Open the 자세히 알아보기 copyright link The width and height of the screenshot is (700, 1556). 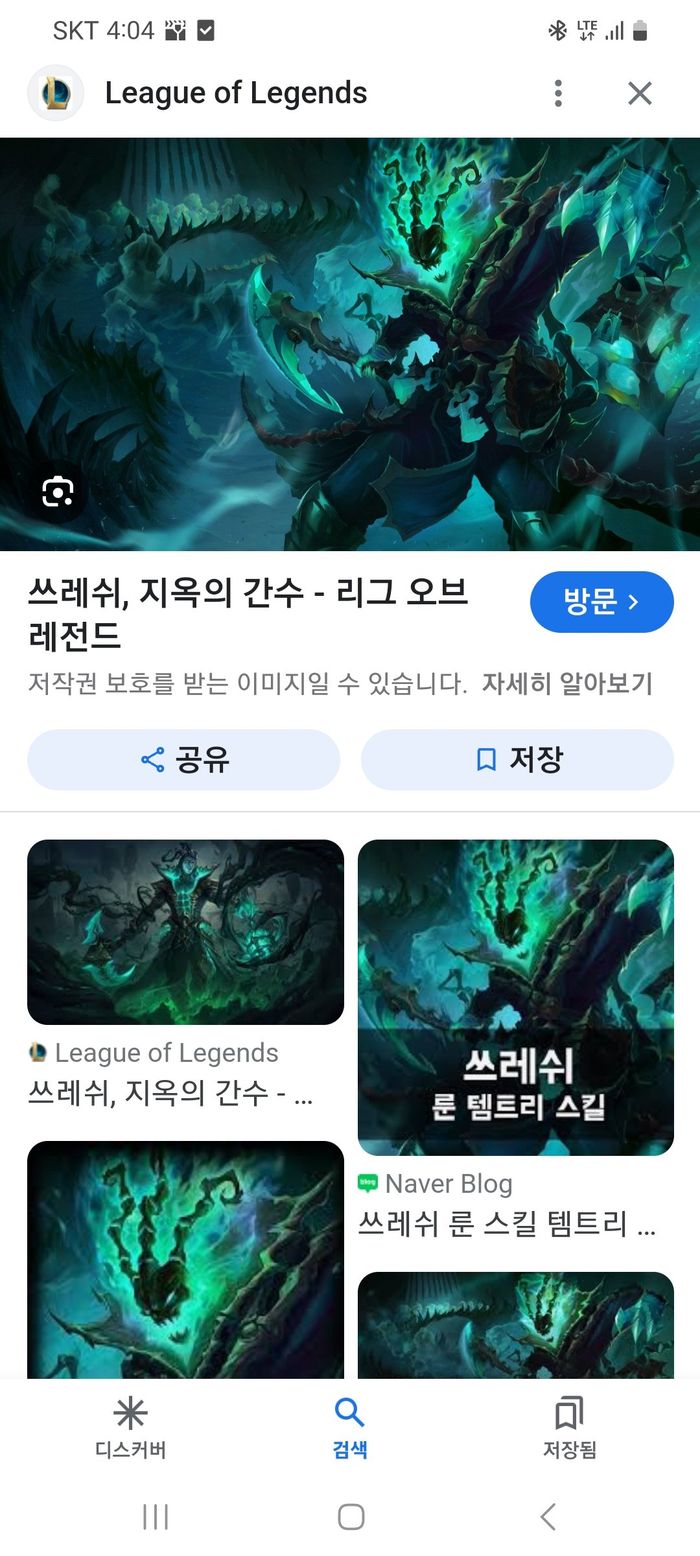(x=566, y=684)
